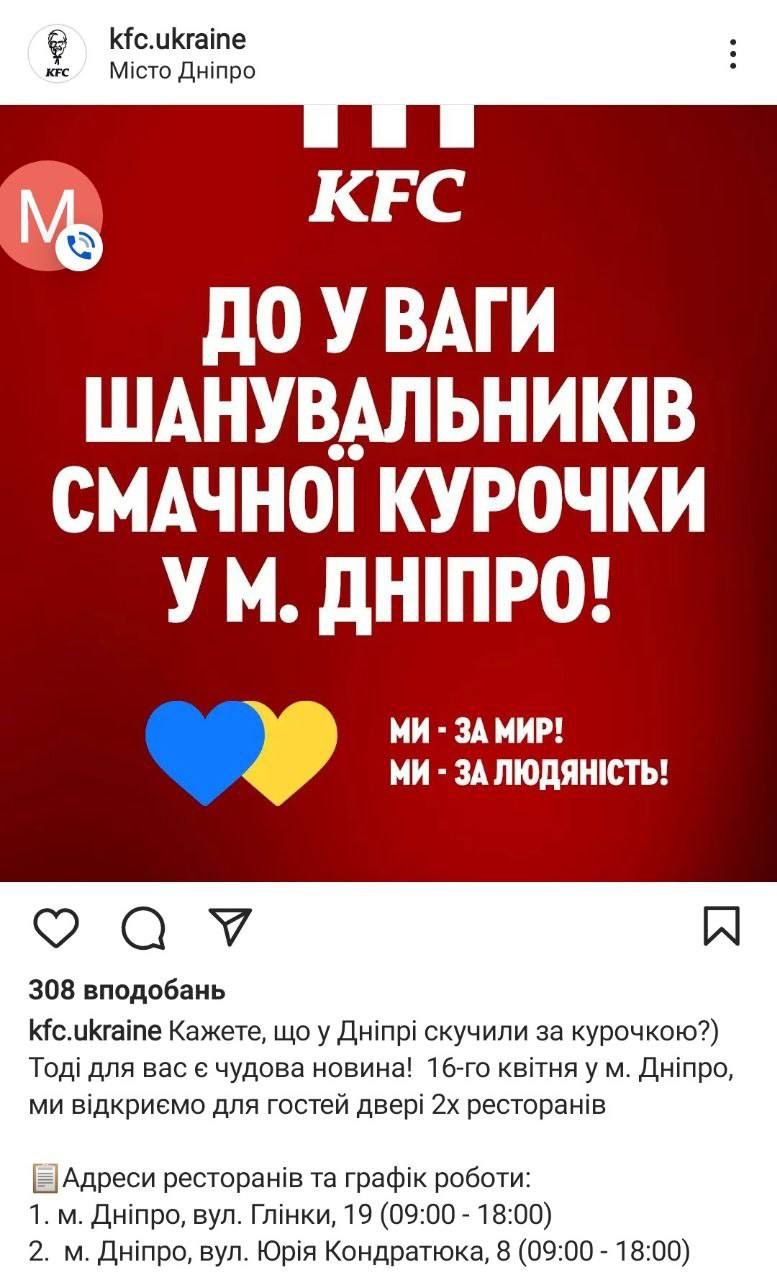Open the kfc.ukraine profile avatar

tap(57, 54)
